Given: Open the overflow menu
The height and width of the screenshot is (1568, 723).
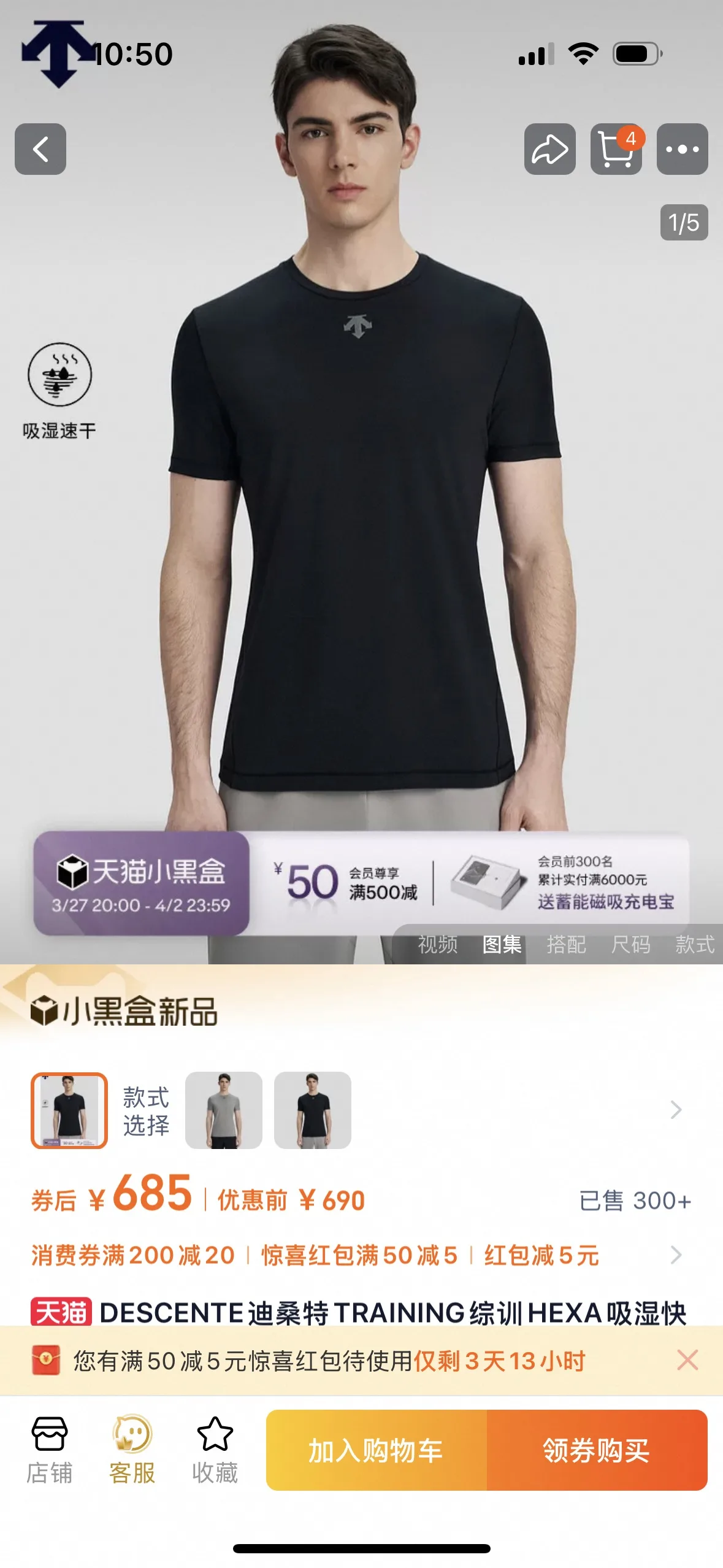Looking at the screenshot, I should pos(682,149).
